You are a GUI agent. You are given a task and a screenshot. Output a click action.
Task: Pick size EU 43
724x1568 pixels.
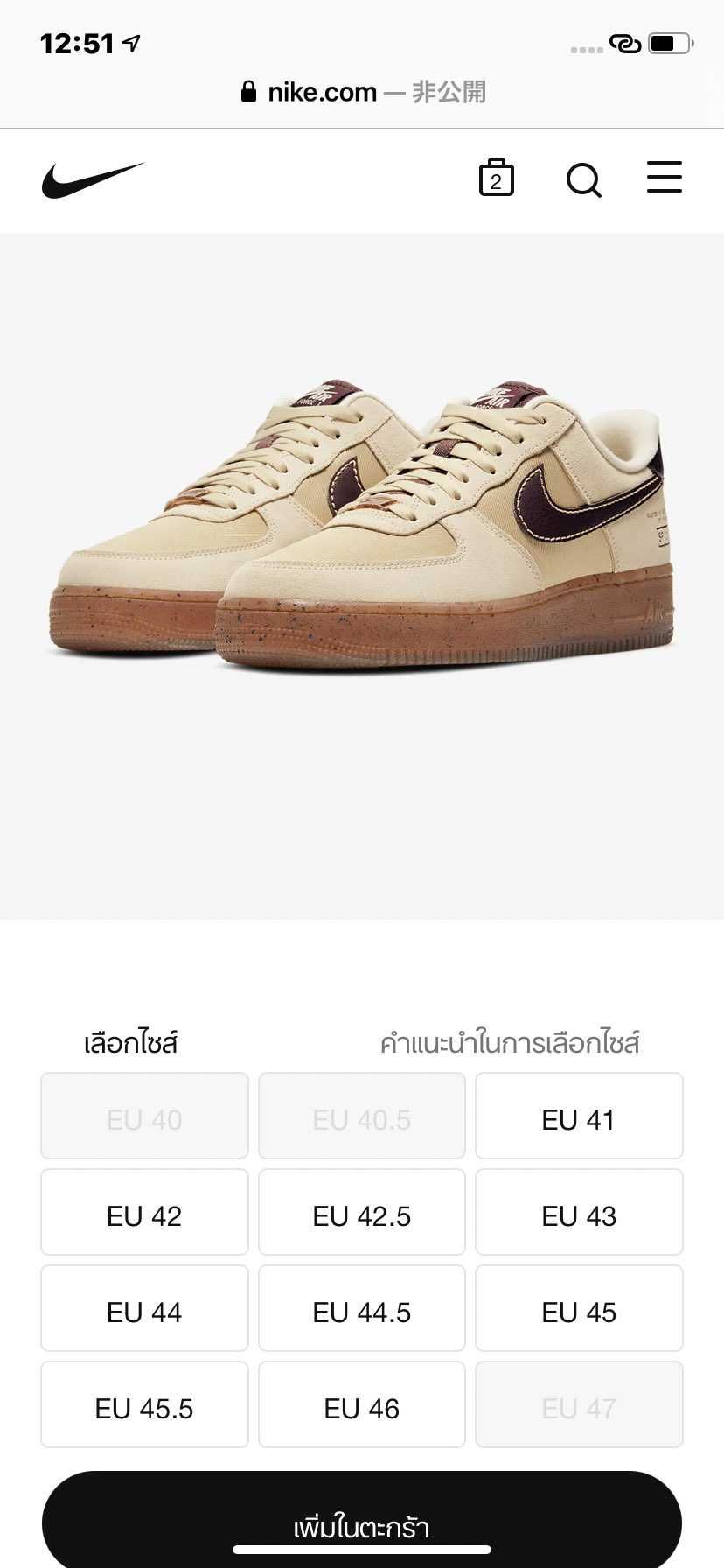point(579,1215)
